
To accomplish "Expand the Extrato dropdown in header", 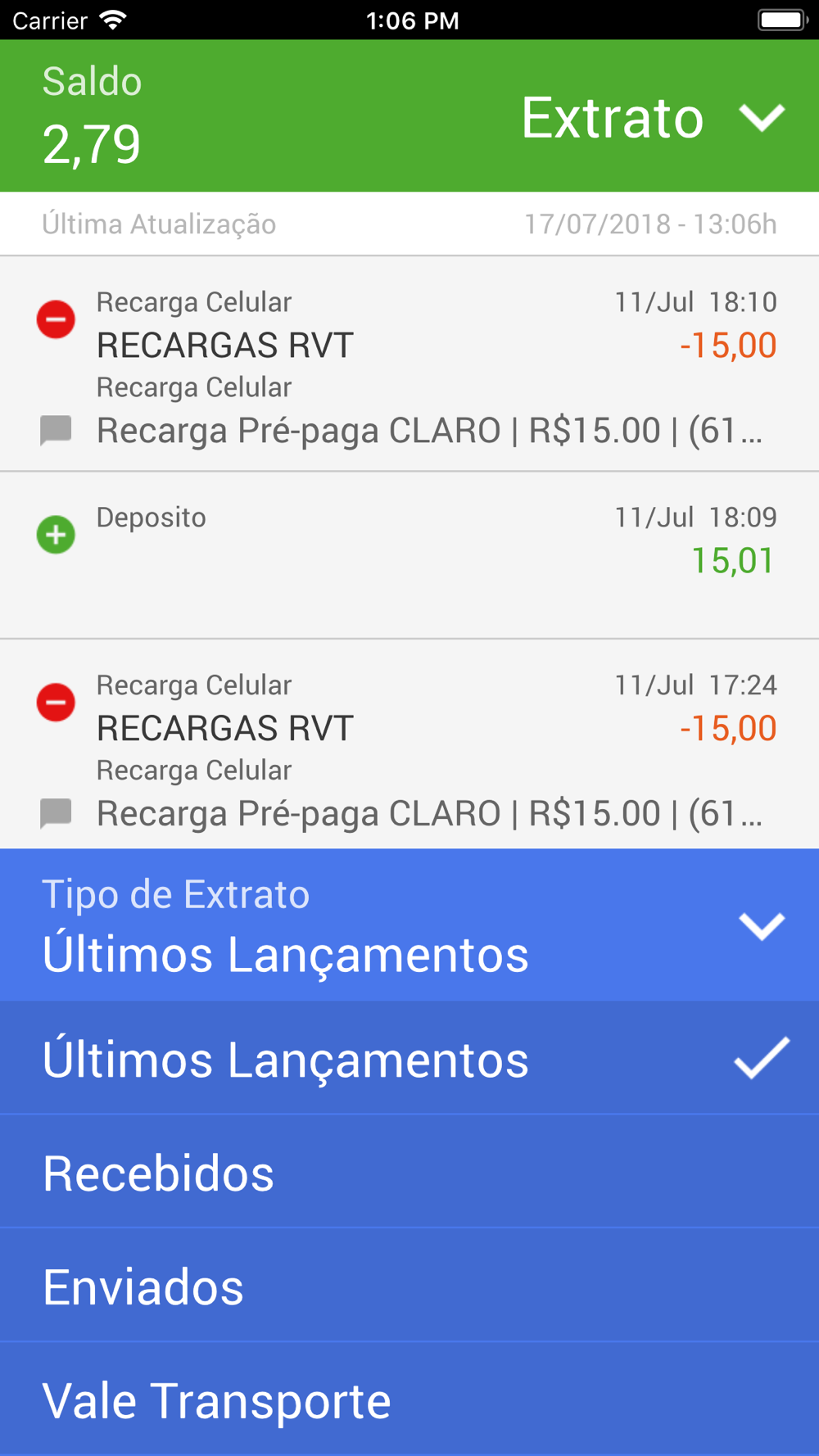I will tap(762, 118).
